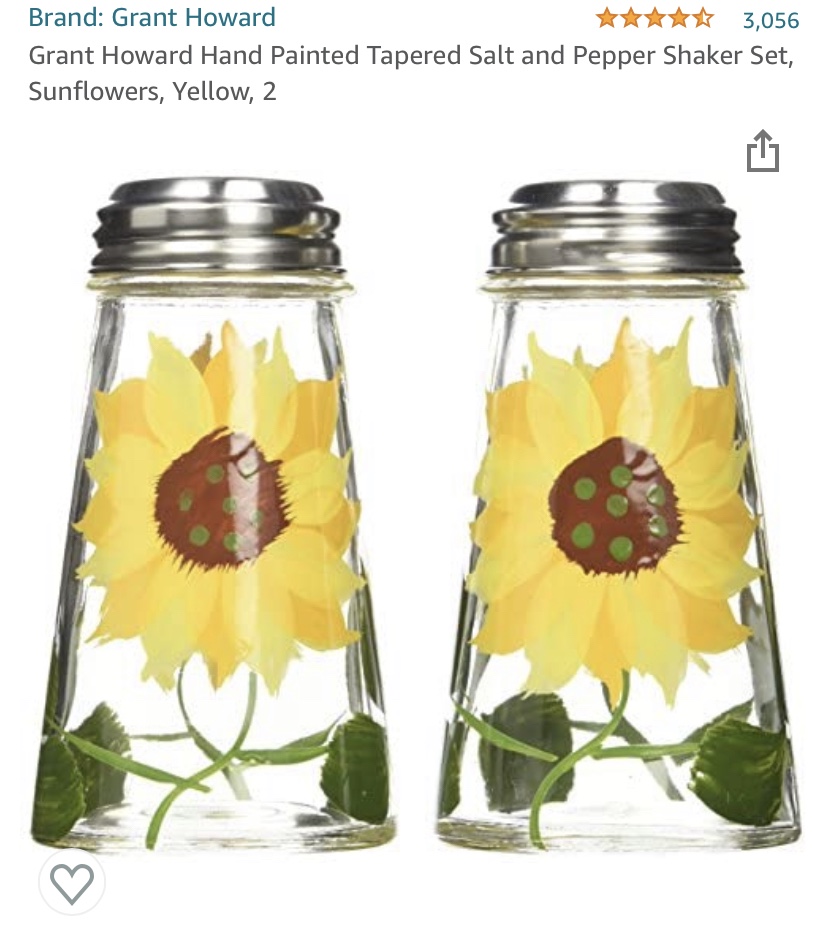Open the 3,056 customer ratings
Viewport: 828px width, 947px height.
[770, 19]
